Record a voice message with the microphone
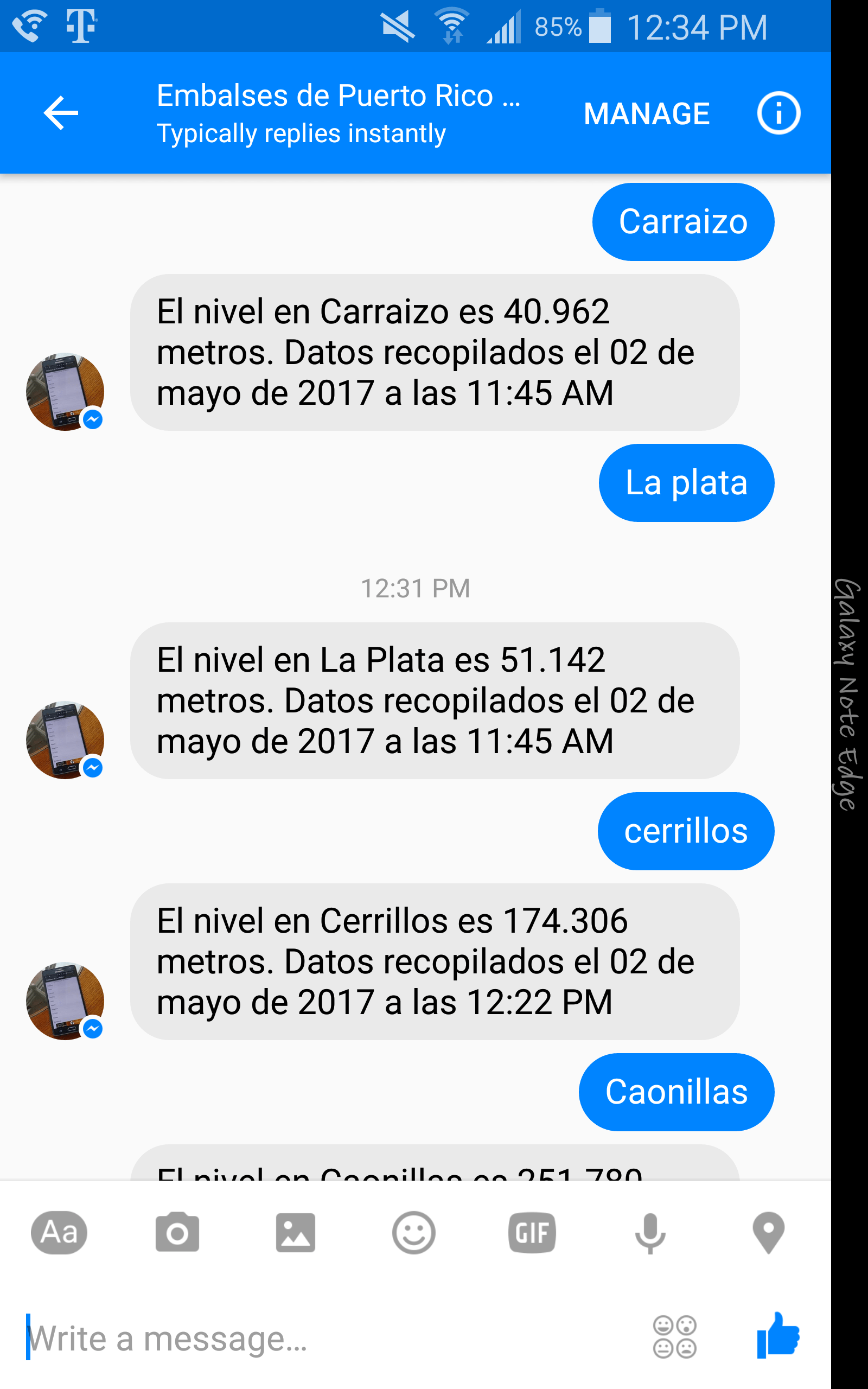Viewport: 868px width, 1389px height. (650, 1233)
